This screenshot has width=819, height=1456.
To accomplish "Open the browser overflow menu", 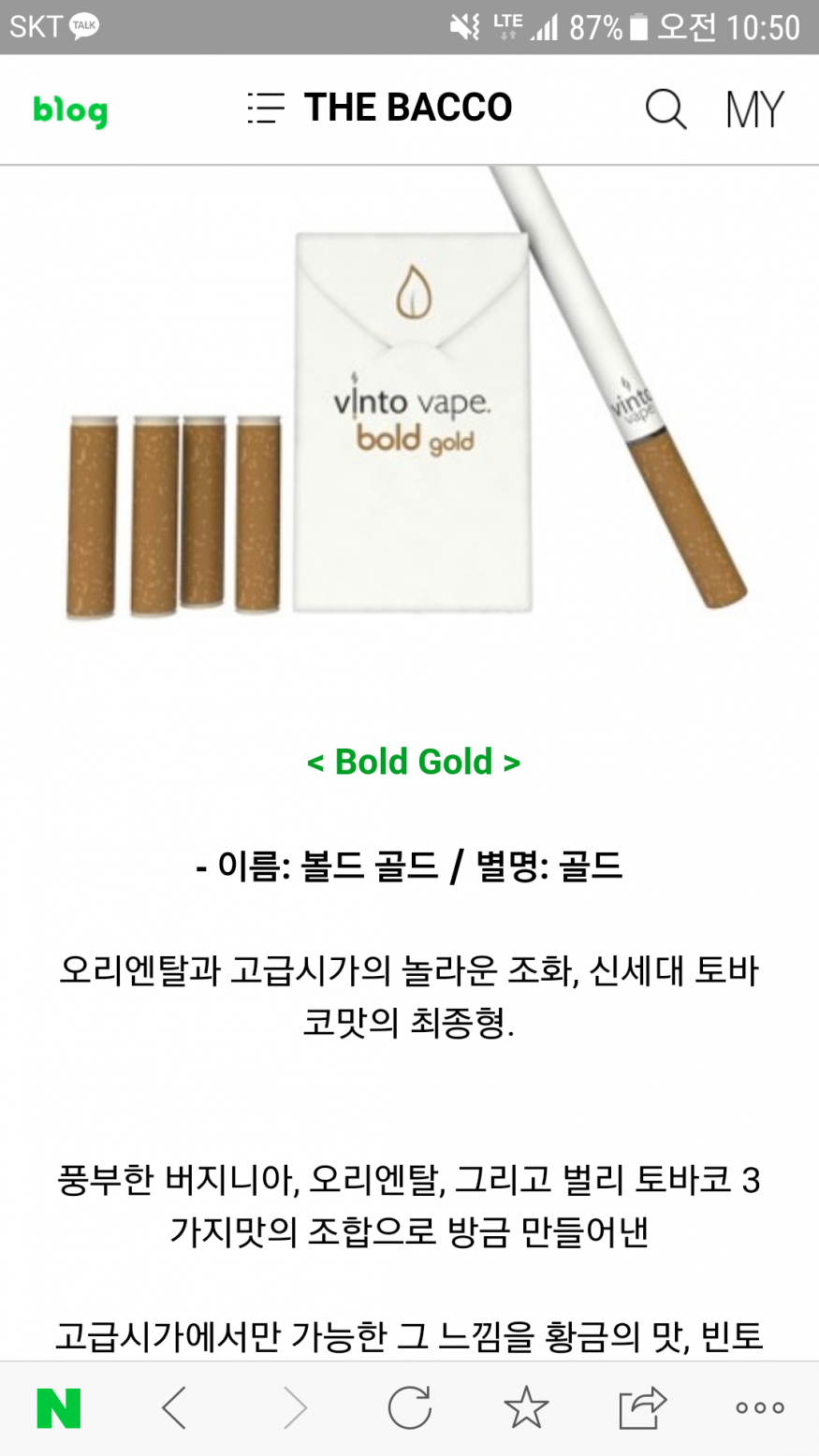I will point(759,1407).
